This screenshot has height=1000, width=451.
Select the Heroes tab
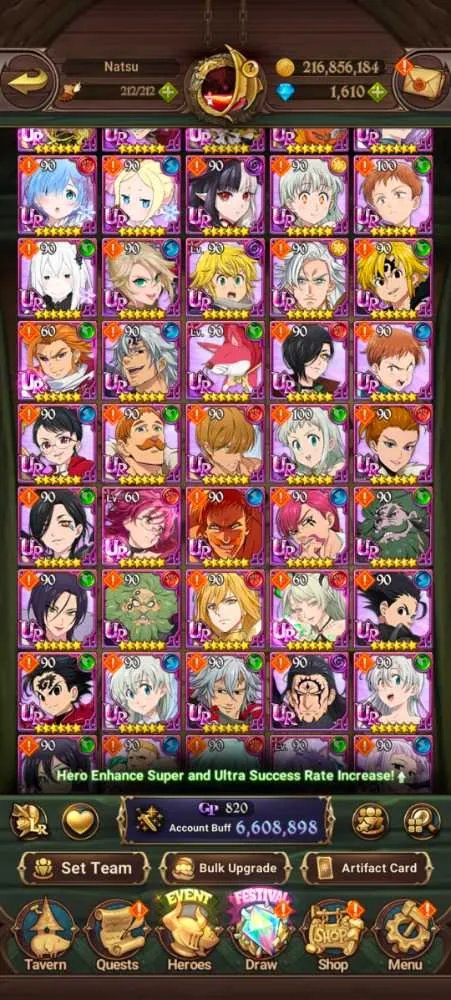(189, 932)
